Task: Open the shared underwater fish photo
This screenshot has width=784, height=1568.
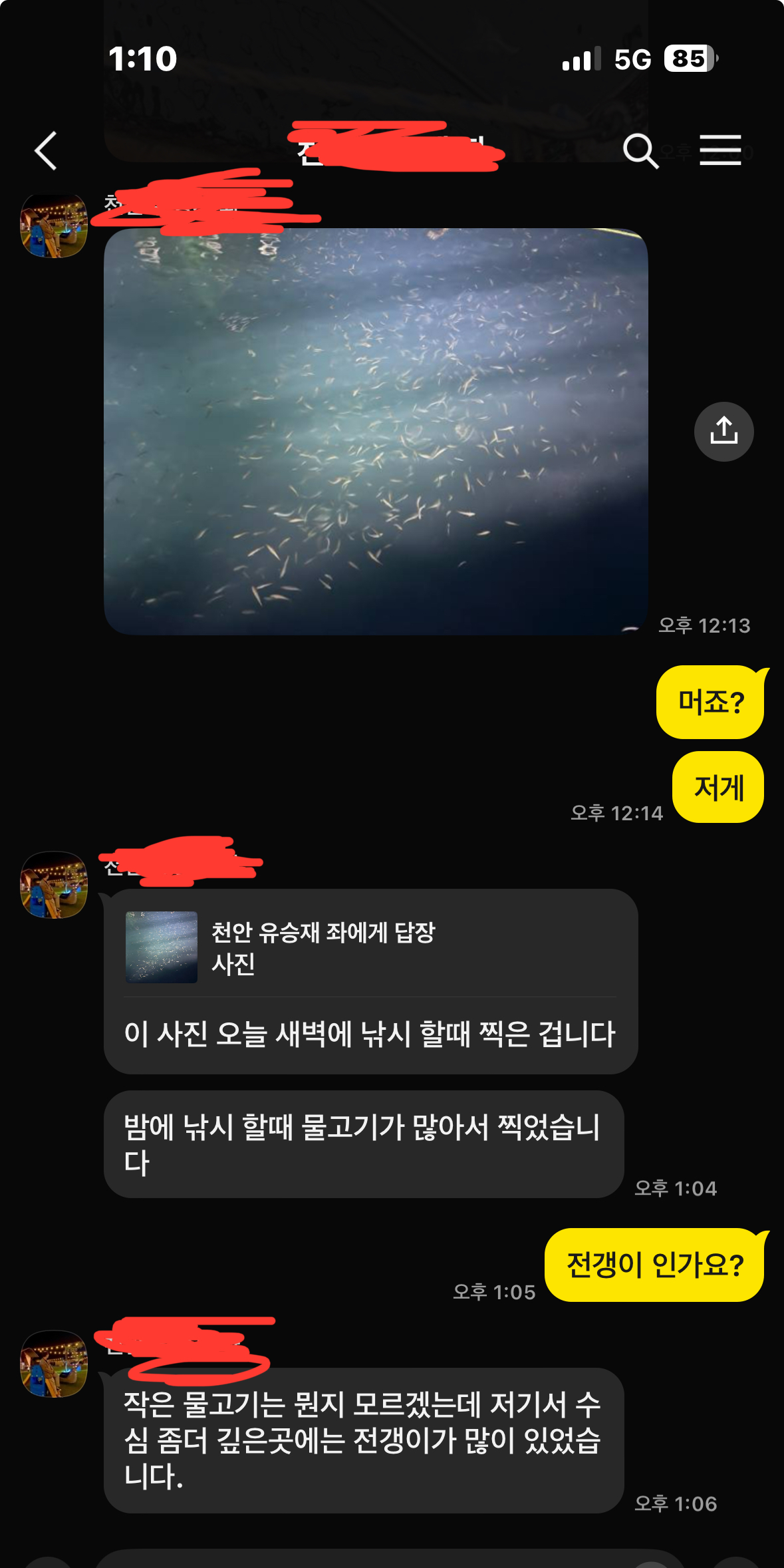Action: [376, 431]
